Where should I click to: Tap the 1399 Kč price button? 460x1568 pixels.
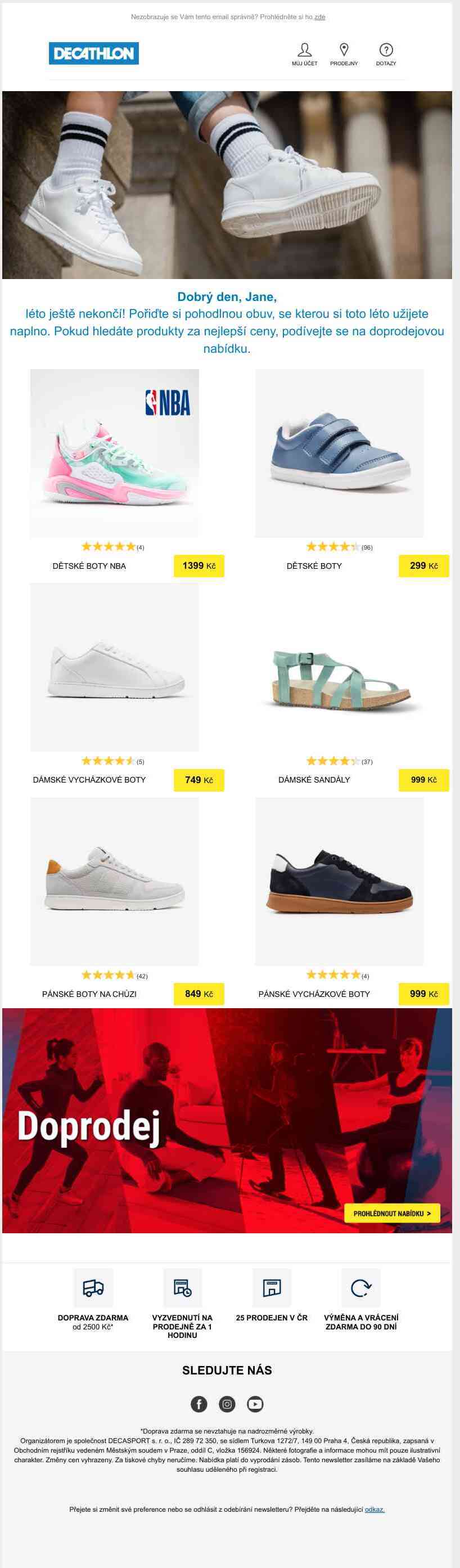[x=199, y=565]
